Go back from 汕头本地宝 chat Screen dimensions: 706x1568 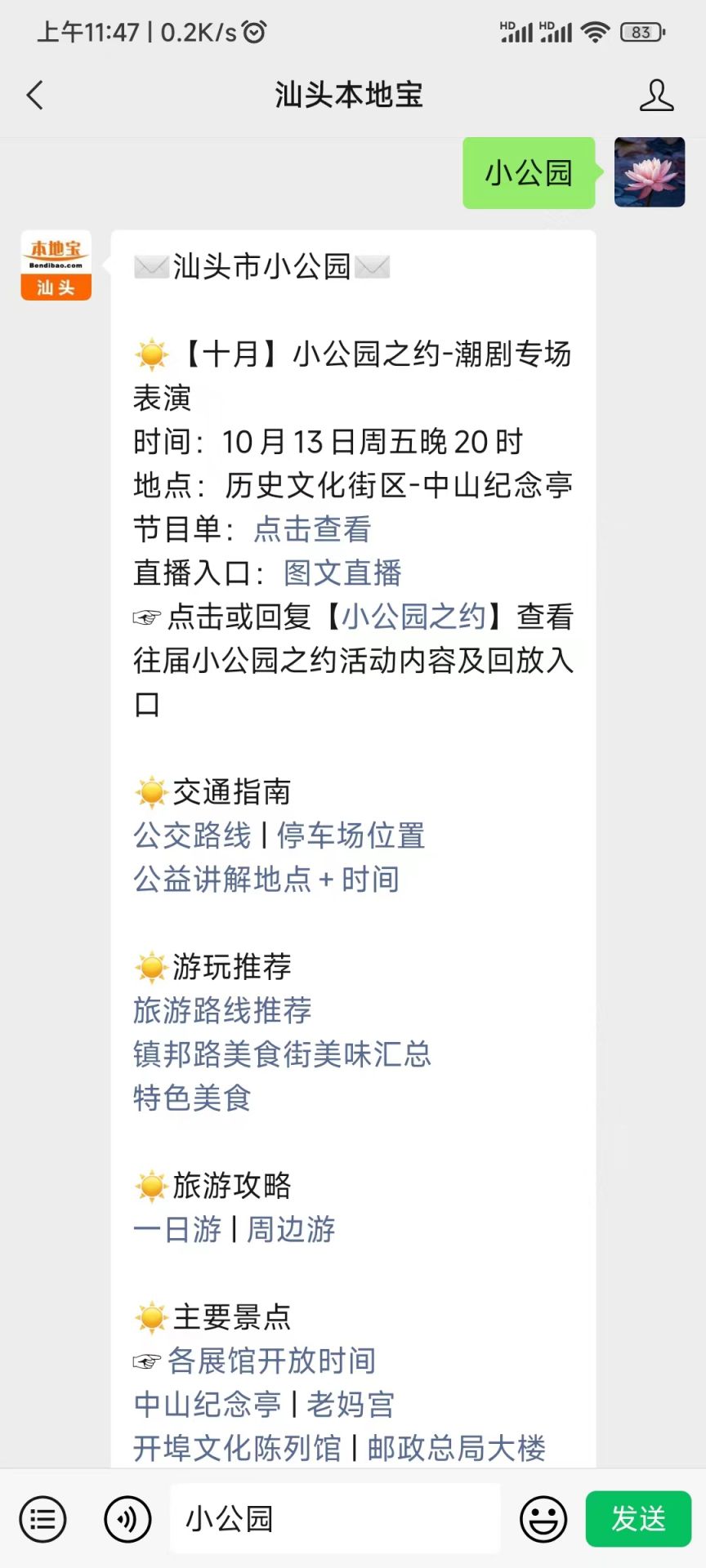[x=35, y=96]
